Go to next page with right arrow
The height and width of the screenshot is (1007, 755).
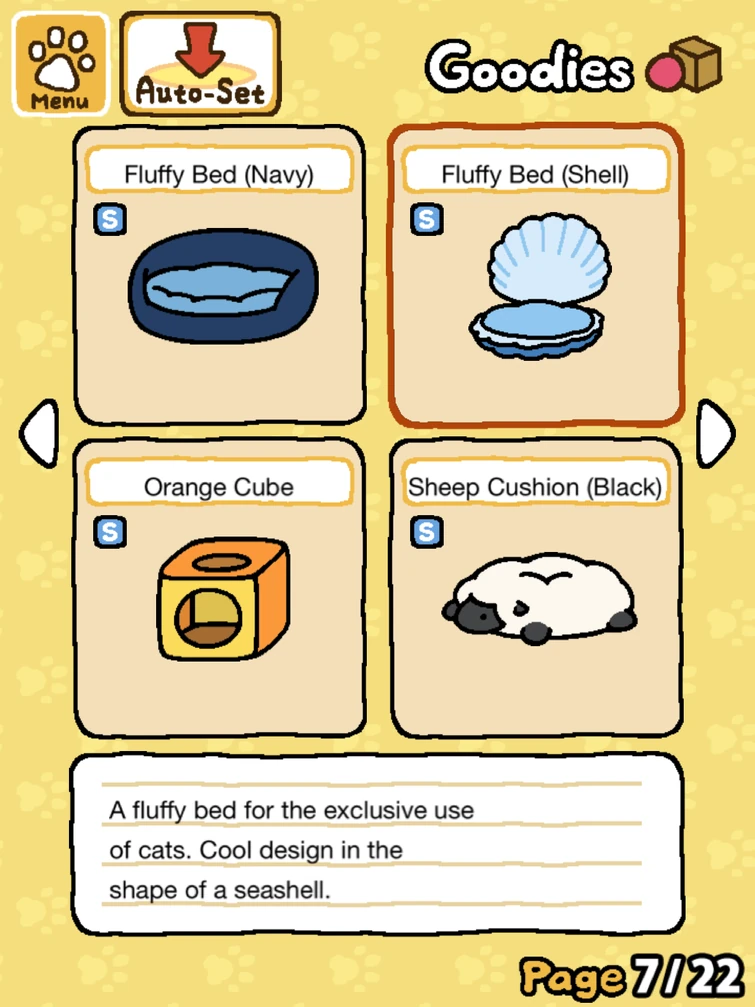(715, 433)
